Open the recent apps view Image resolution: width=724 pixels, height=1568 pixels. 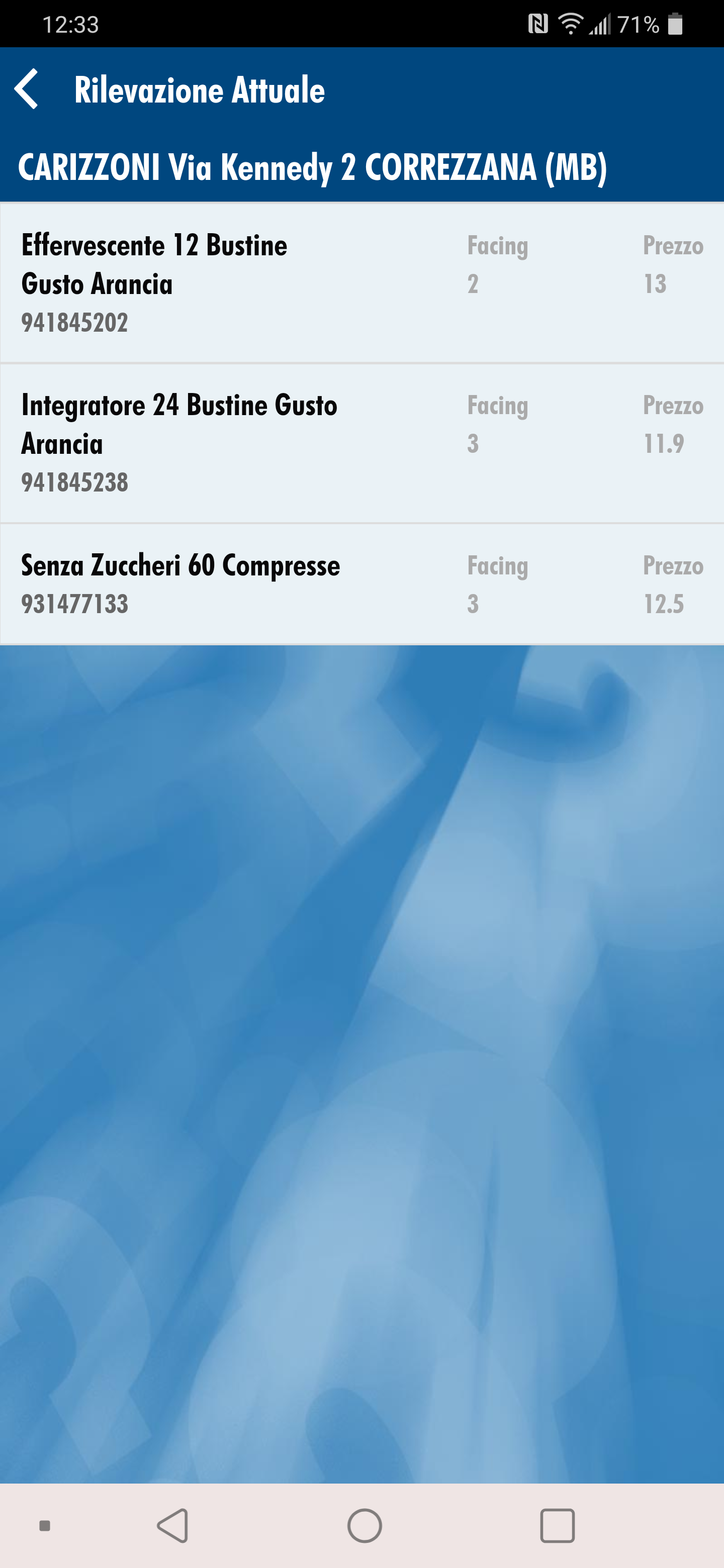pos(557,1525)
